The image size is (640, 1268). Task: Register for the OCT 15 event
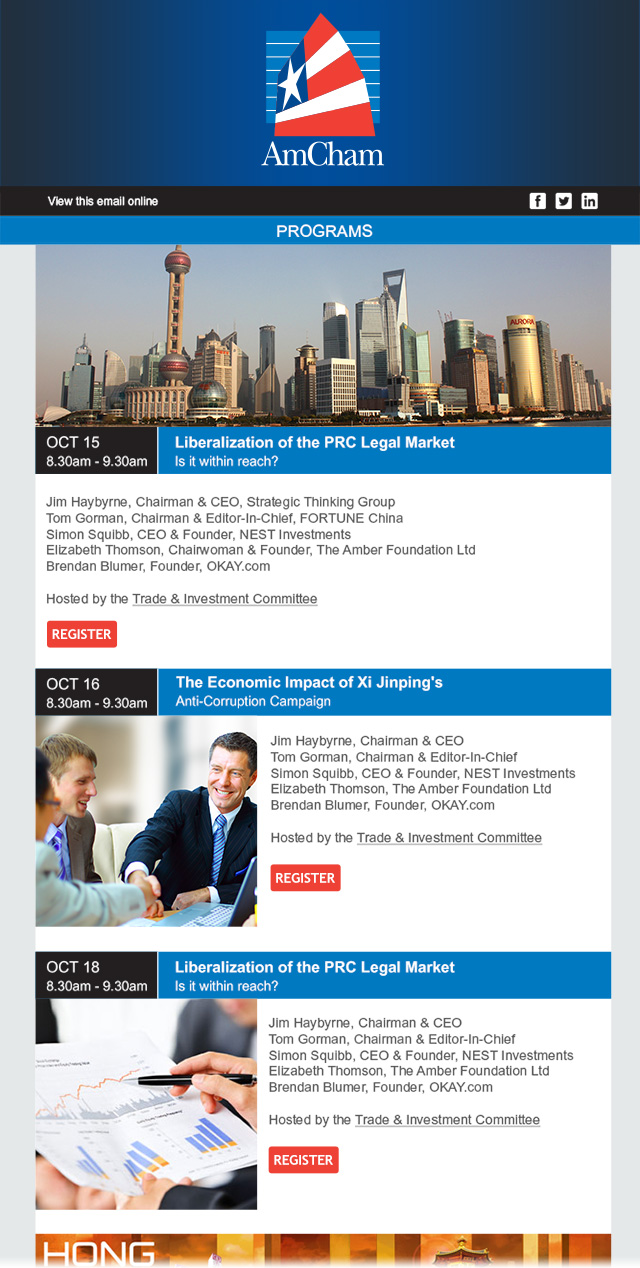[82, 634]
